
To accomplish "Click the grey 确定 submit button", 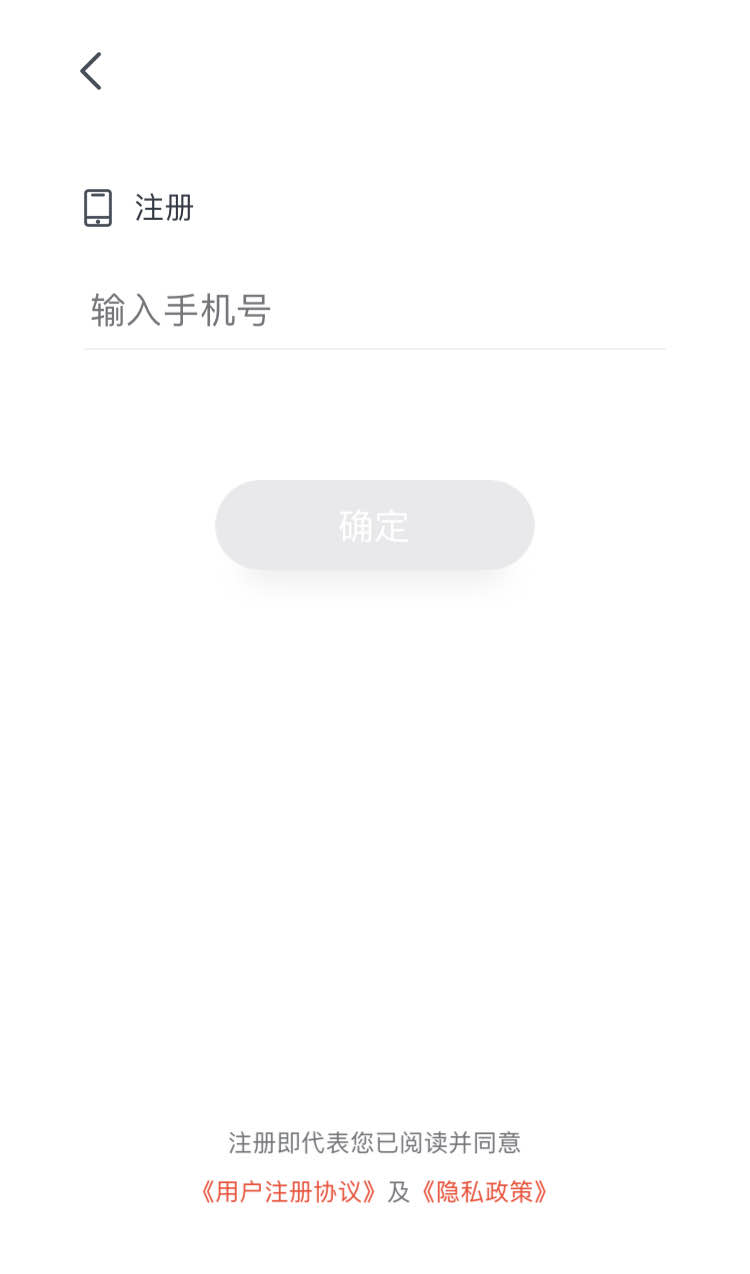I will 374,525.
